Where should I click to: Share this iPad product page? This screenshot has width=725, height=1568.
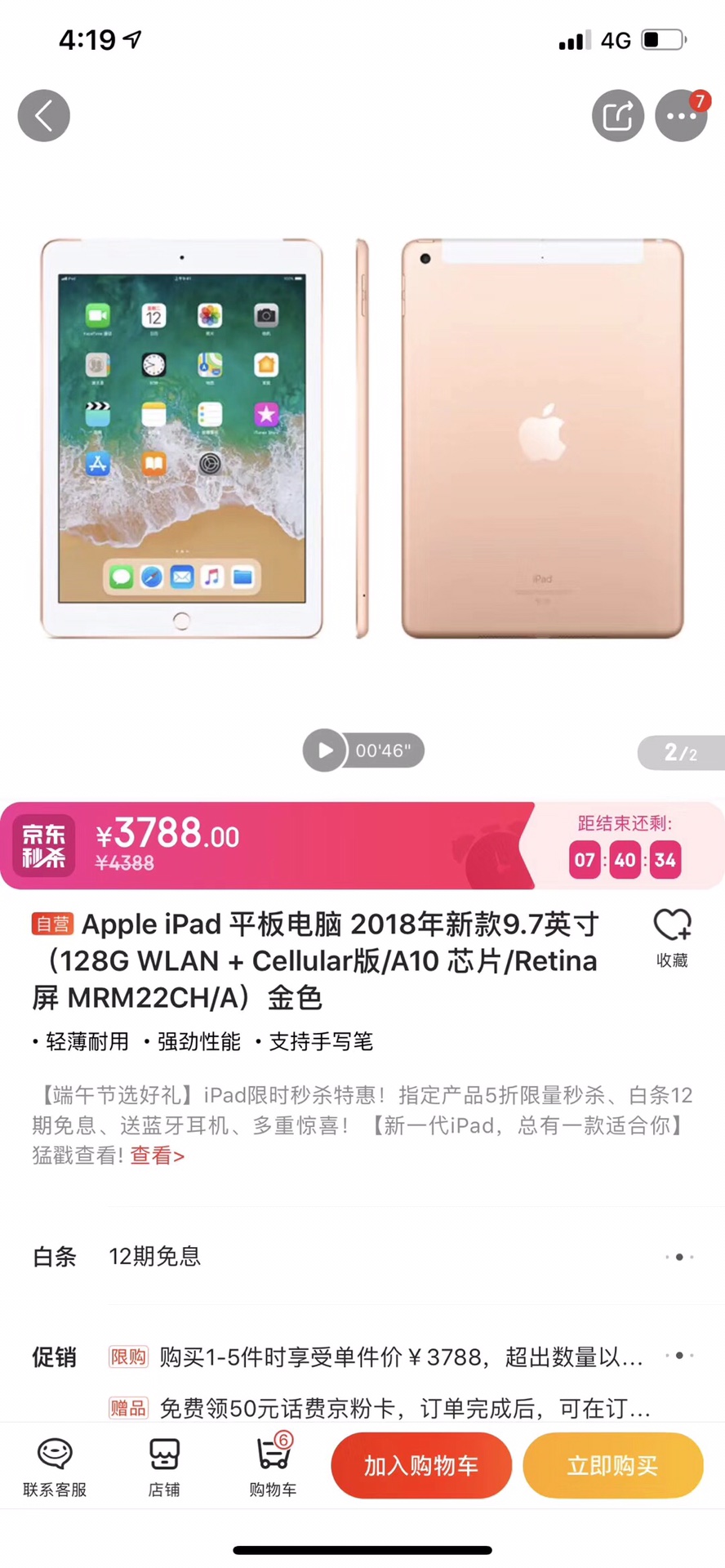click(x=617, y=116)
